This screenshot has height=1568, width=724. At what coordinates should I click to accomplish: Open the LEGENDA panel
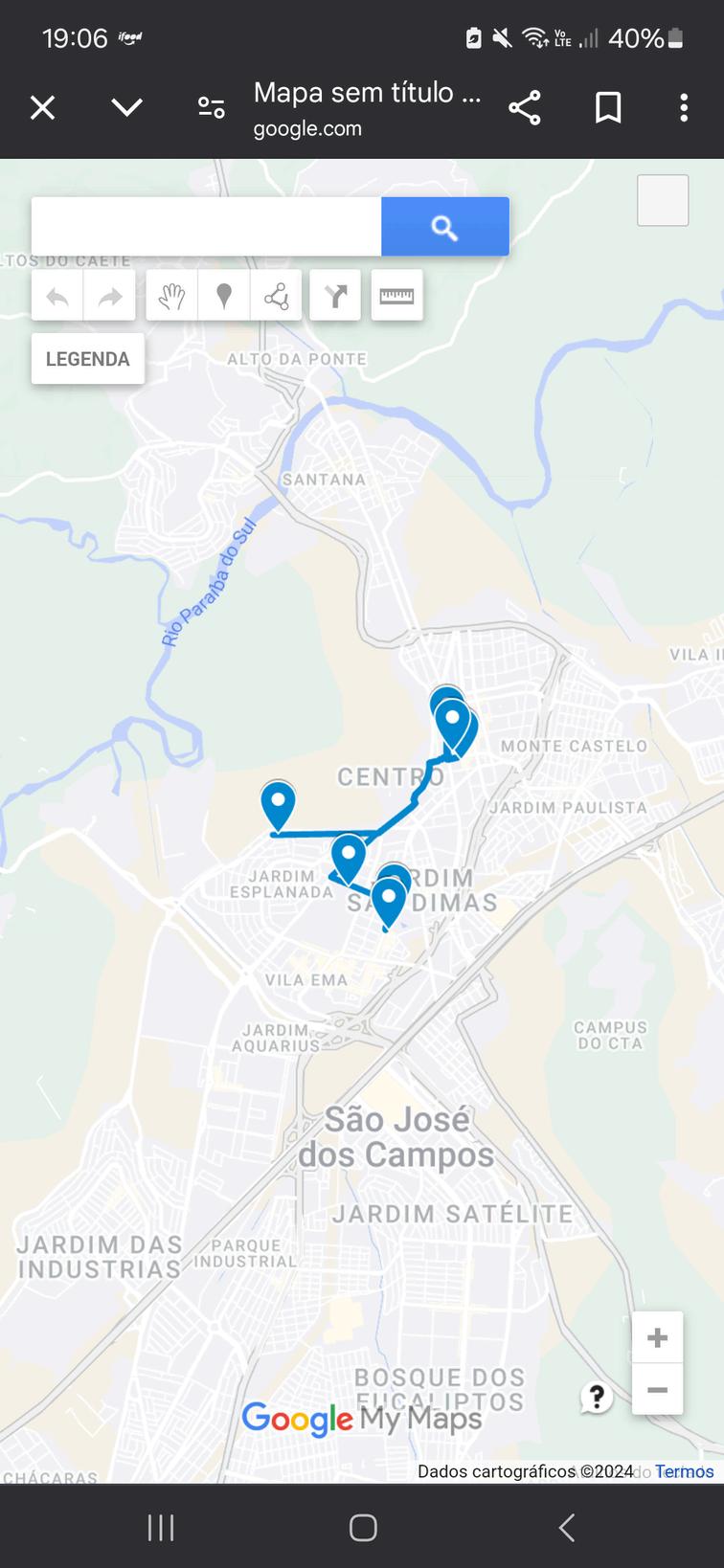pyautogui.click(x=88, y=359)
